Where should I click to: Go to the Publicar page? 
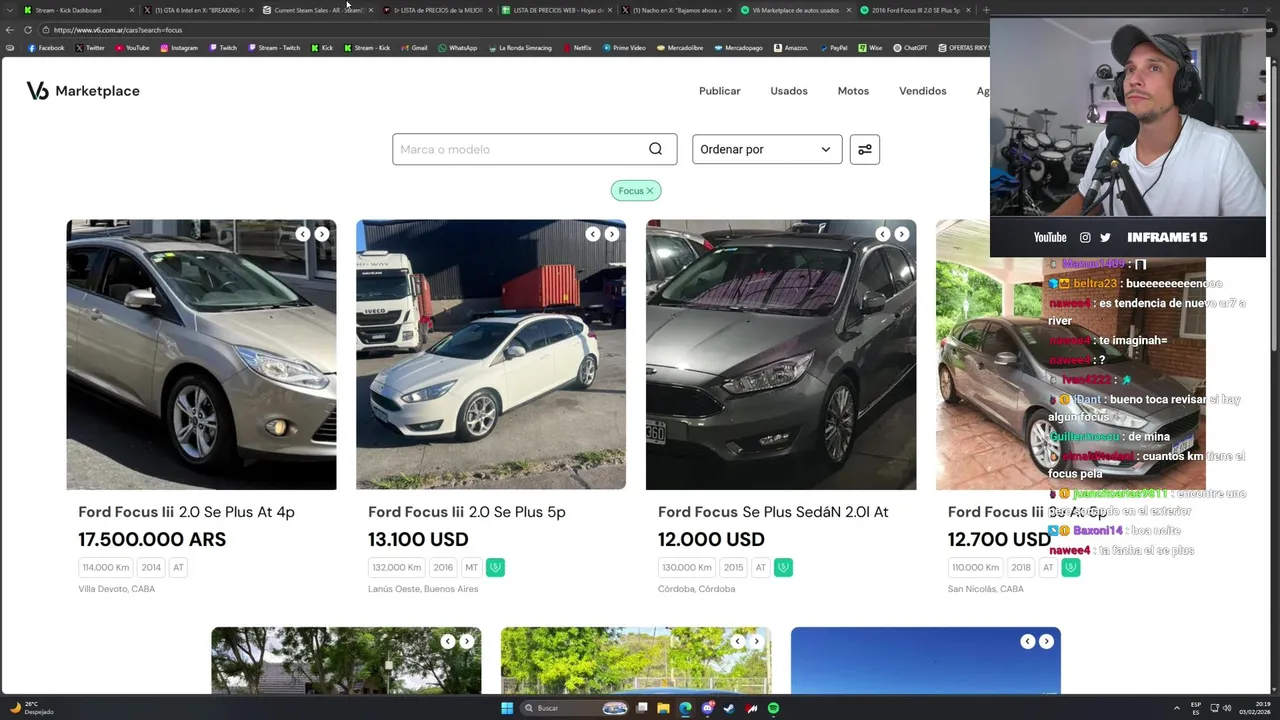point(719,91)
